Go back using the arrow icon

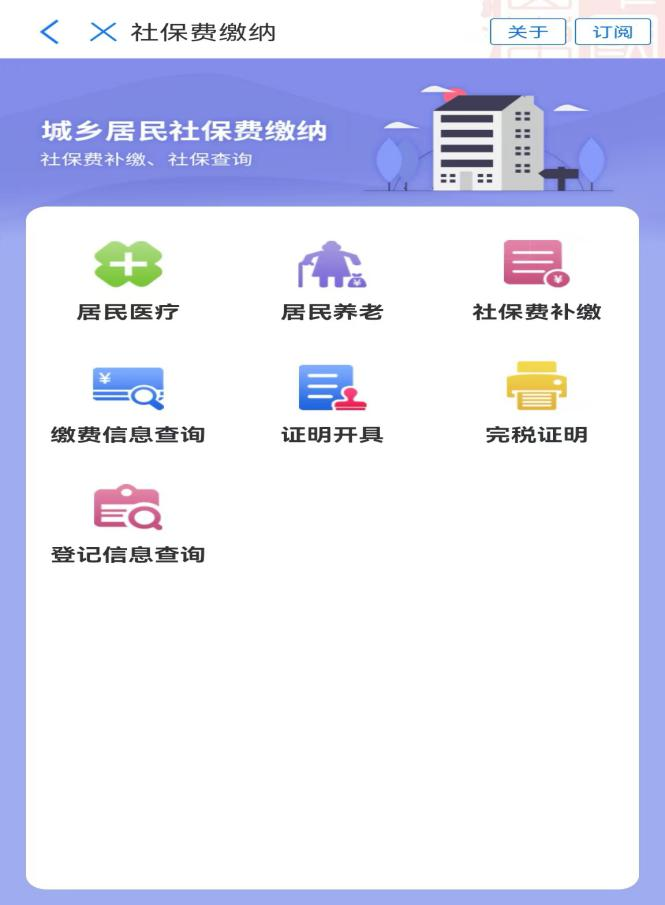pyautogui.click(x=49, y=32)
